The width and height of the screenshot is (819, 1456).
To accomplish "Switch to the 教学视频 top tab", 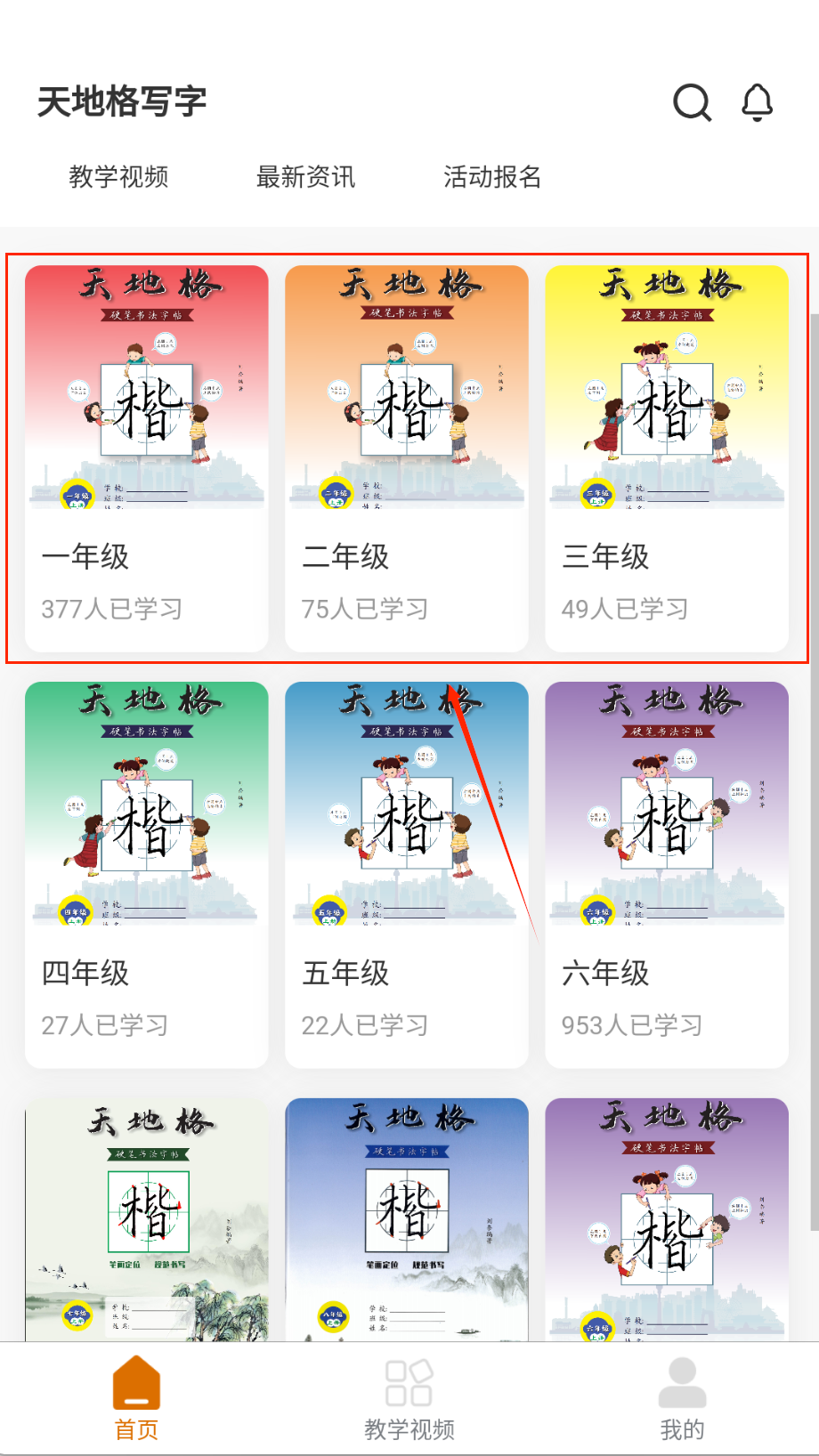I will [x=118, y=177].
